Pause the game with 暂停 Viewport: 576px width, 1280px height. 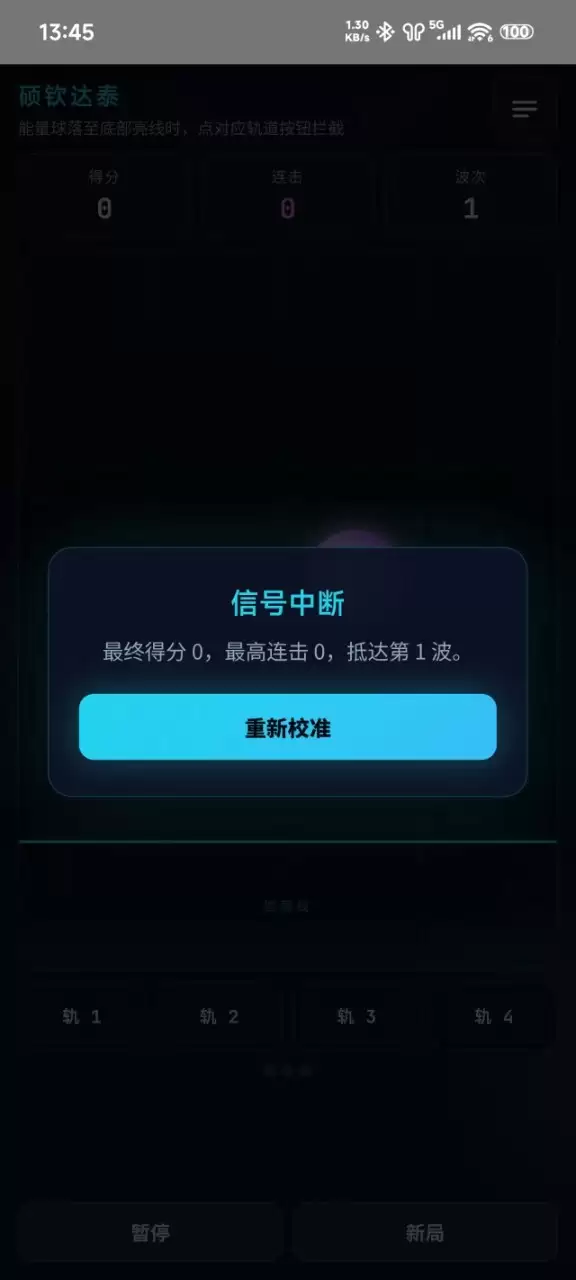[x=150, y=1233]
